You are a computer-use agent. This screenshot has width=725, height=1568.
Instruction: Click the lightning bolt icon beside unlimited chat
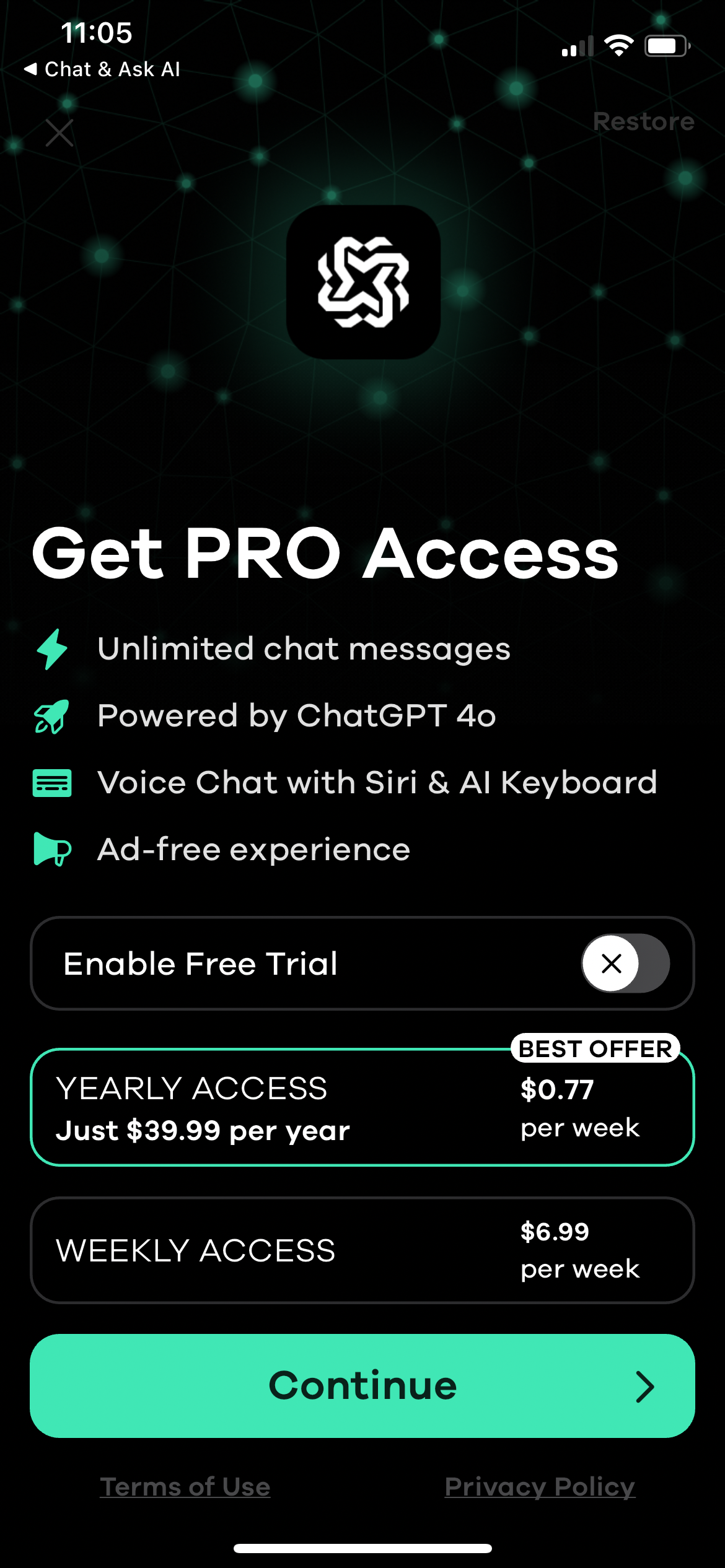coord(52,648)
